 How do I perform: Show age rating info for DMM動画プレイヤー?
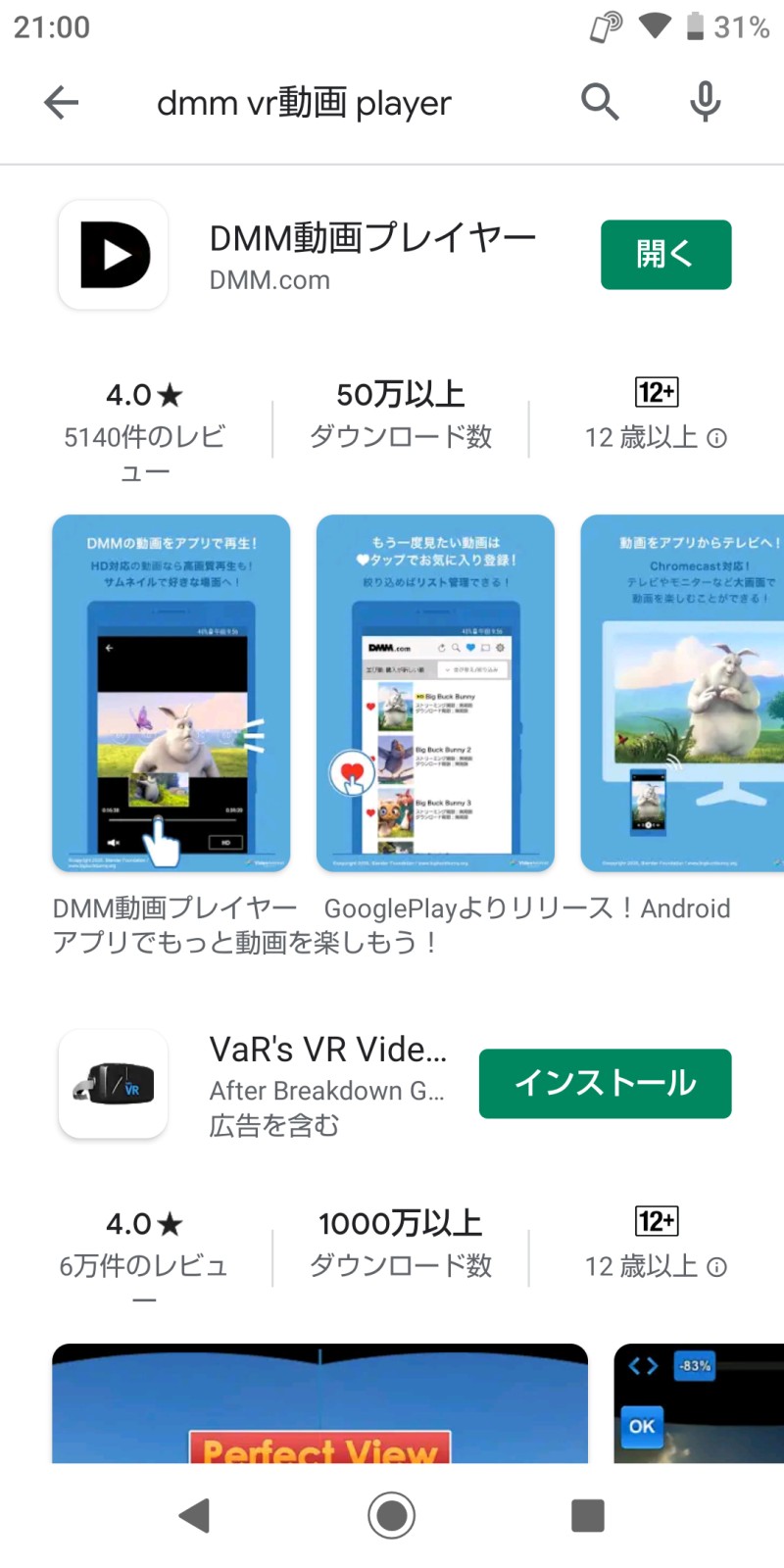717,438
